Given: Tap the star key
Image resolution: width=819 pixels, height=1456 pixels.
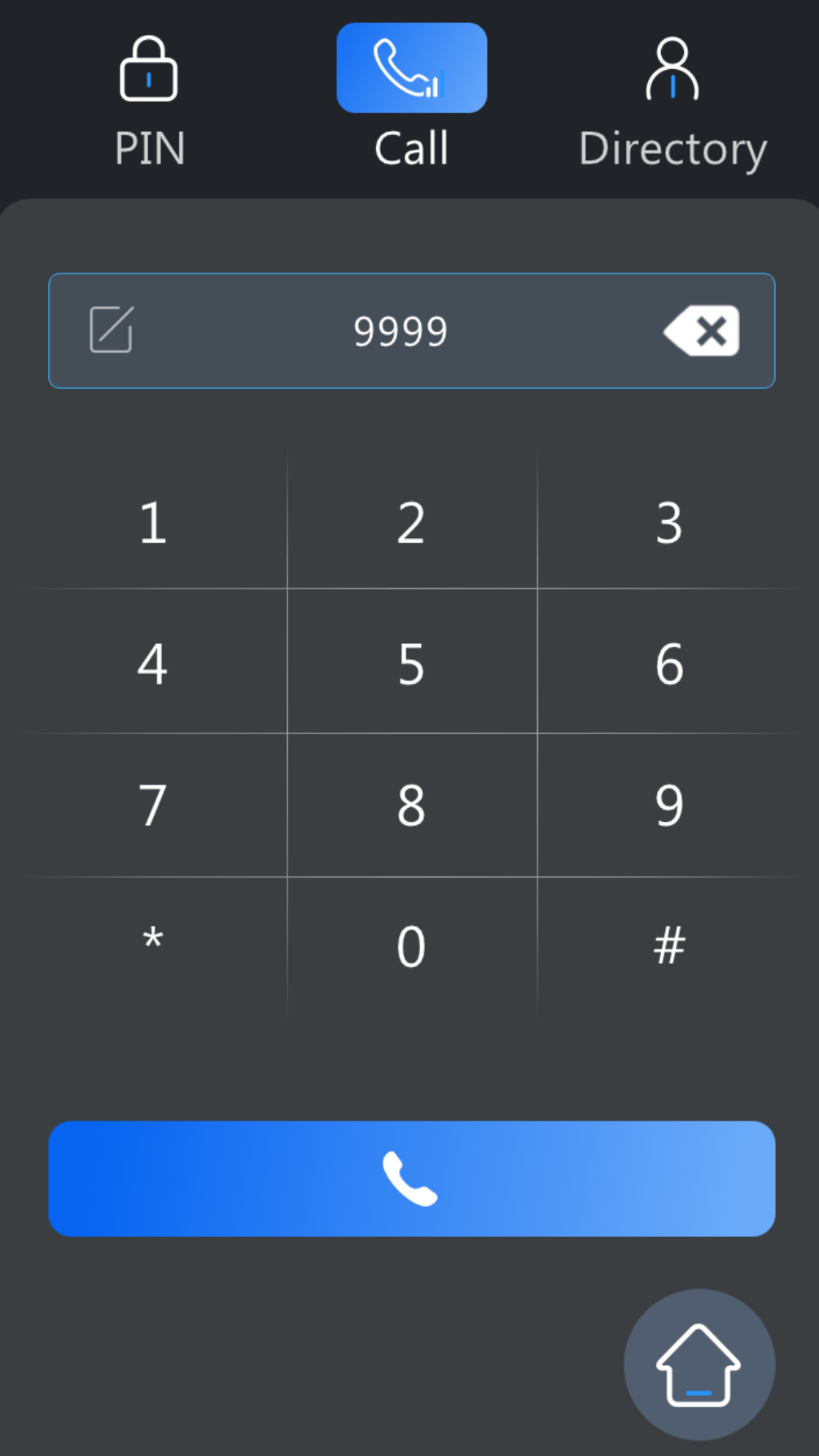Looking at the screenshot, I should 153,944.
